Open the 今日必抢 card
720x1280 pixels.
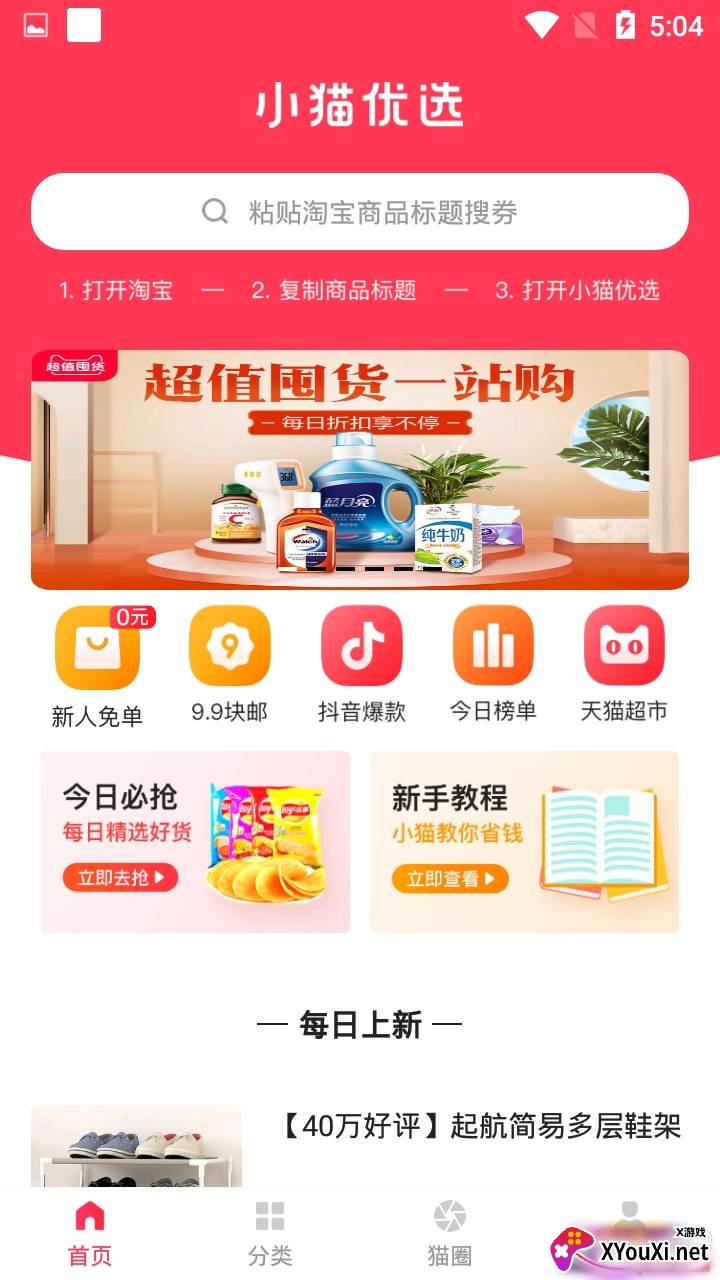pyautogui.click(x=195, y=842)
